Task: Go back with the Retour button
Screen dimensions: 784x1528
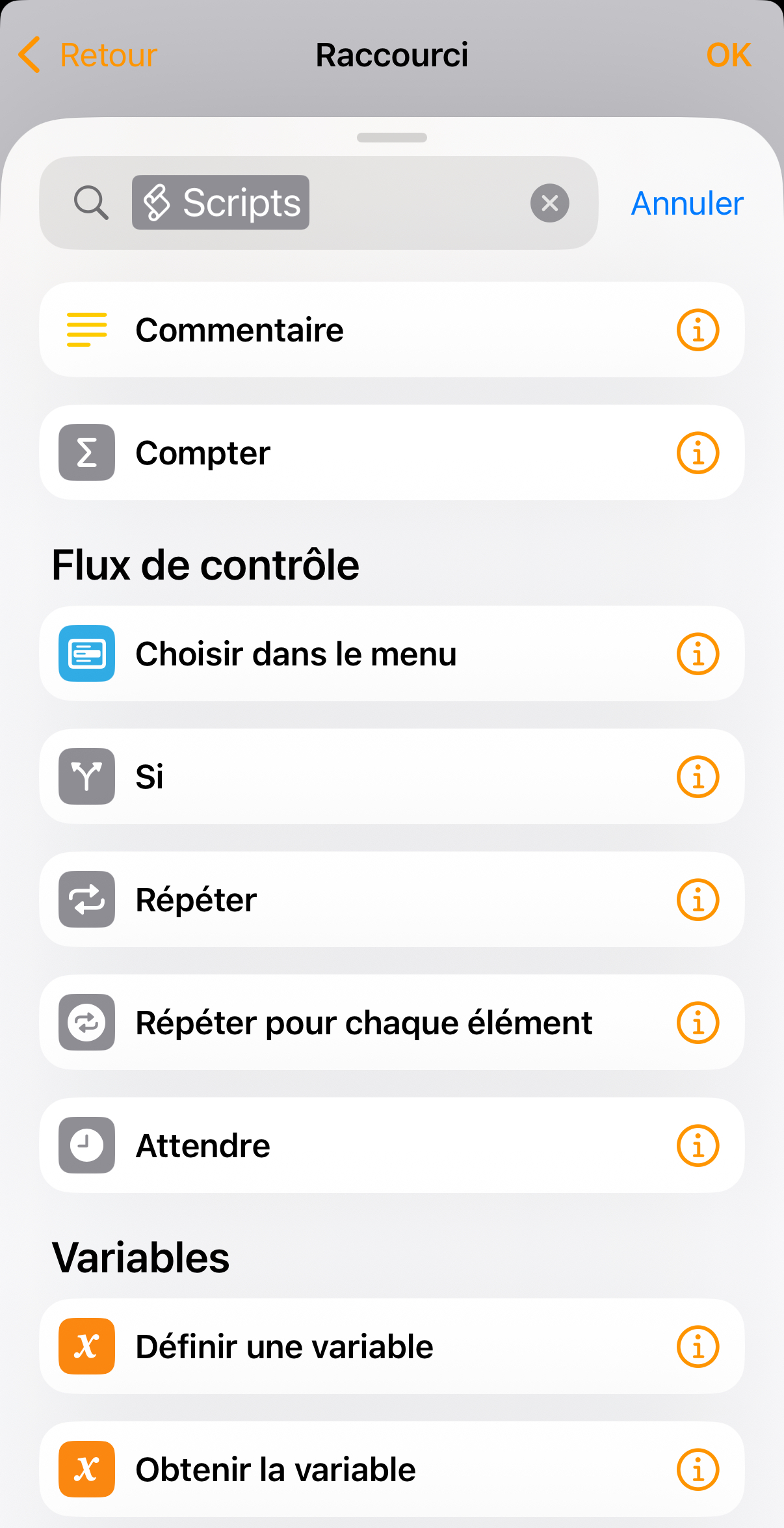Action: coord(88,55)
